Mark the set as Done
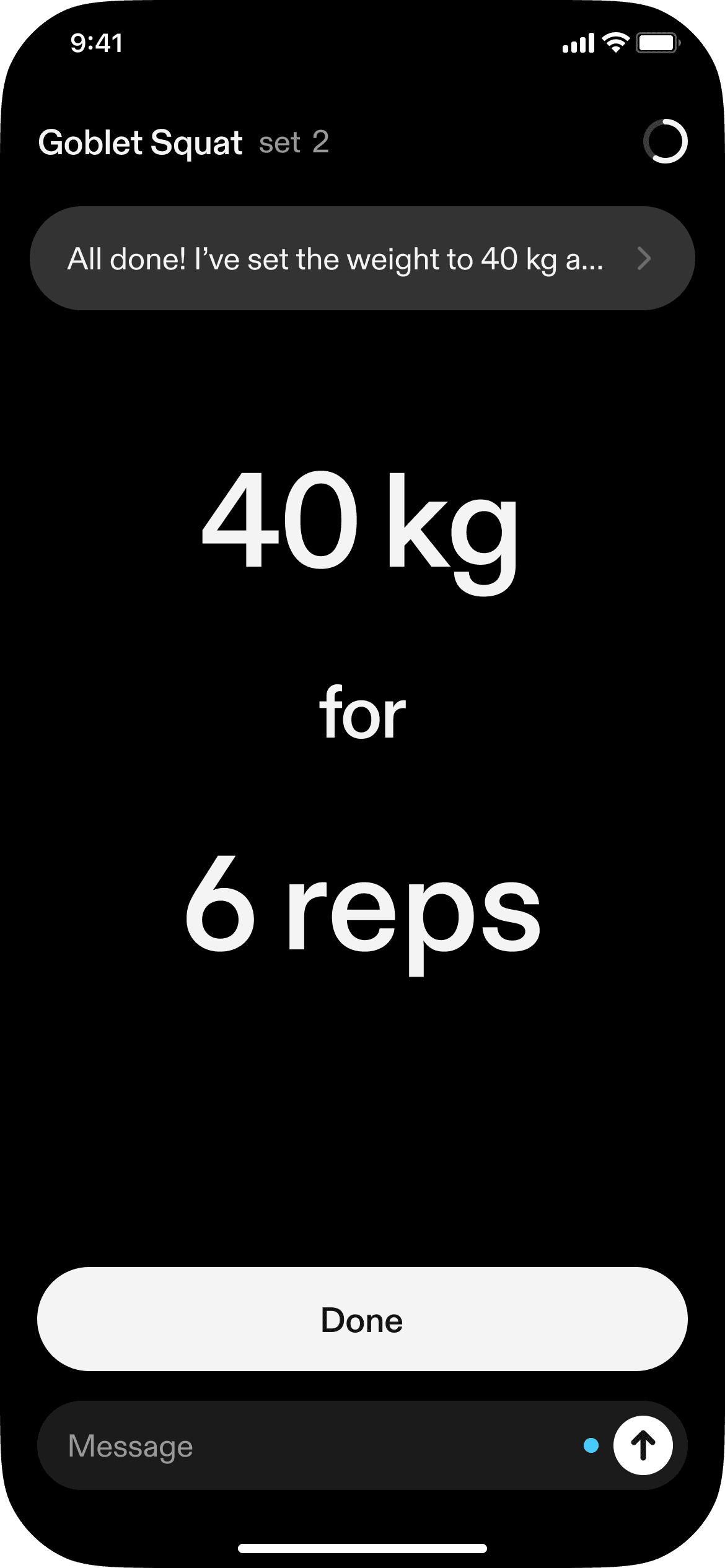 [362, 1320]
